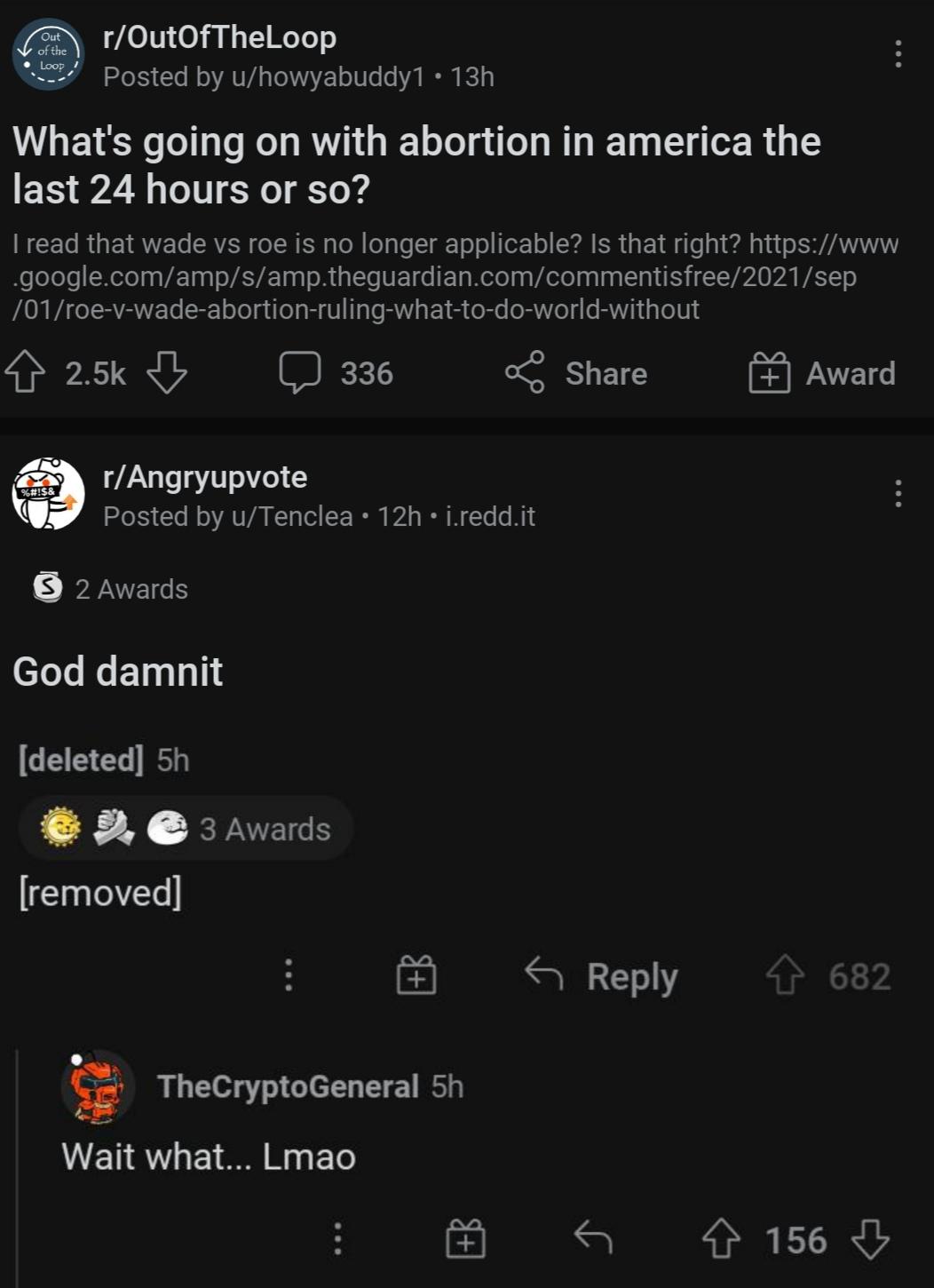Click the Award gift icon on the top post
The width and height of the screenshot is (934, 1288).
(x=772, y=373)
